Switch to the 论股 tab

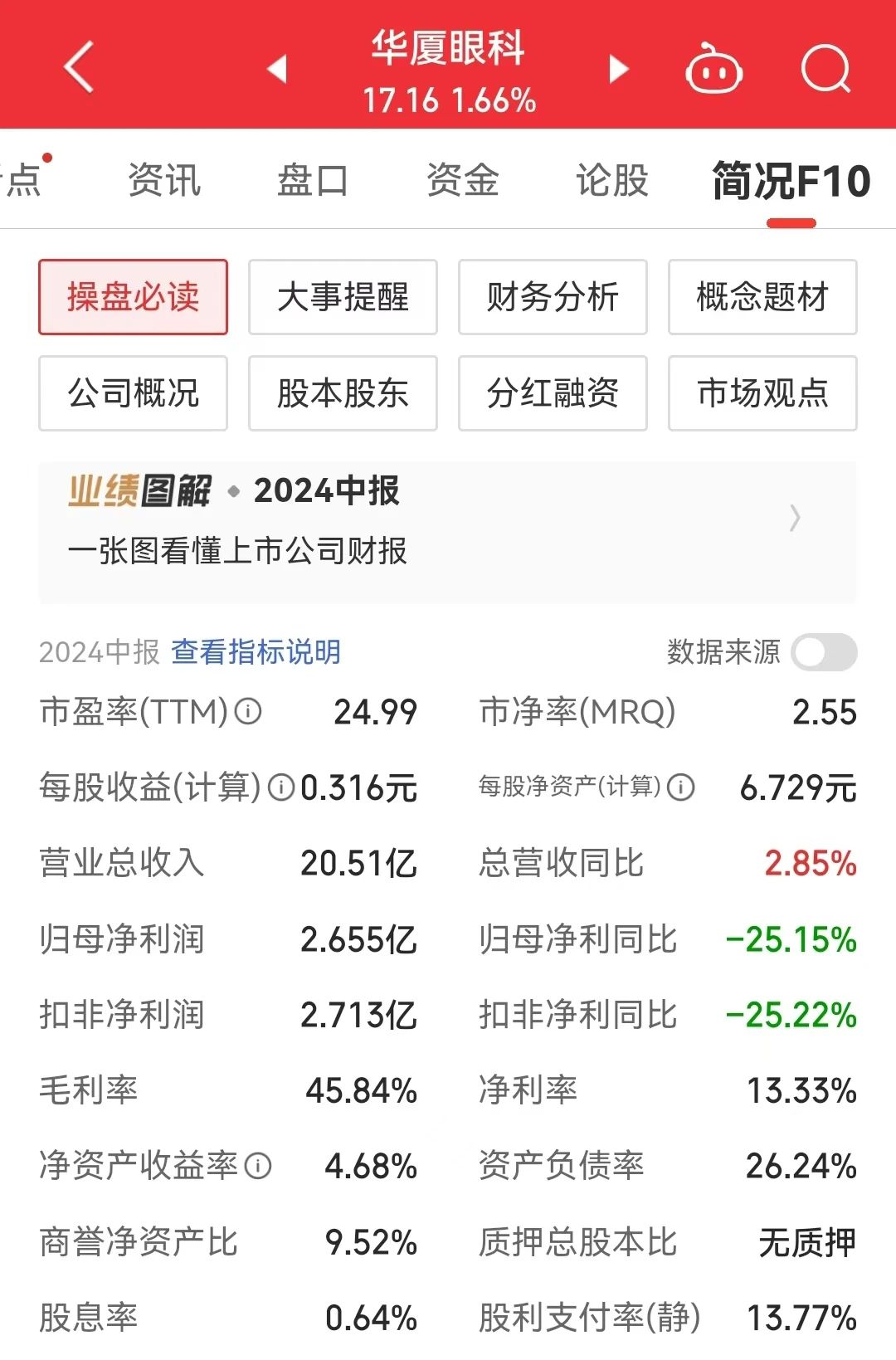612,180
